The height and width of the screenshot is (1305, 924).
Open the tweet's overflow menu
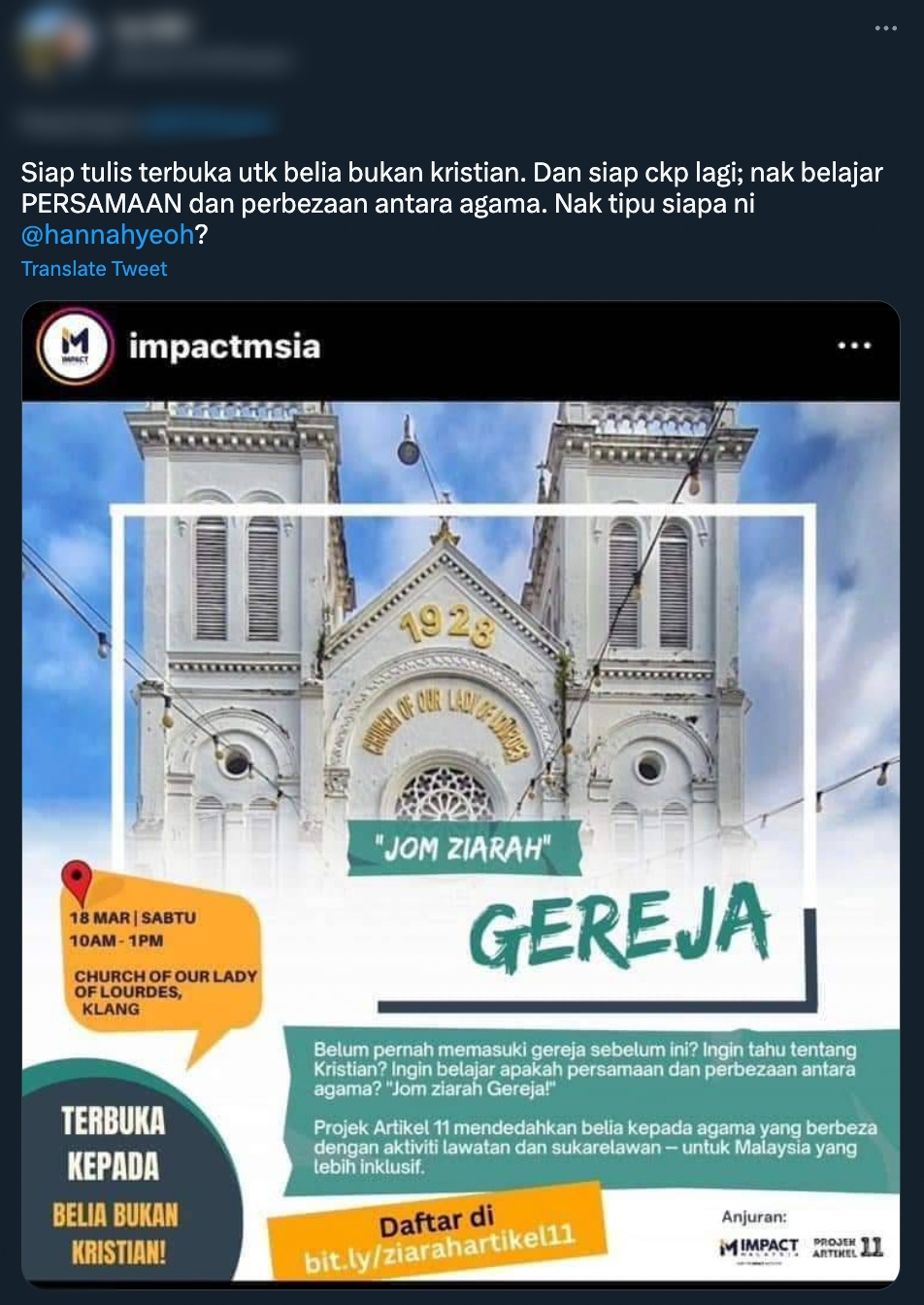point(885,29)
